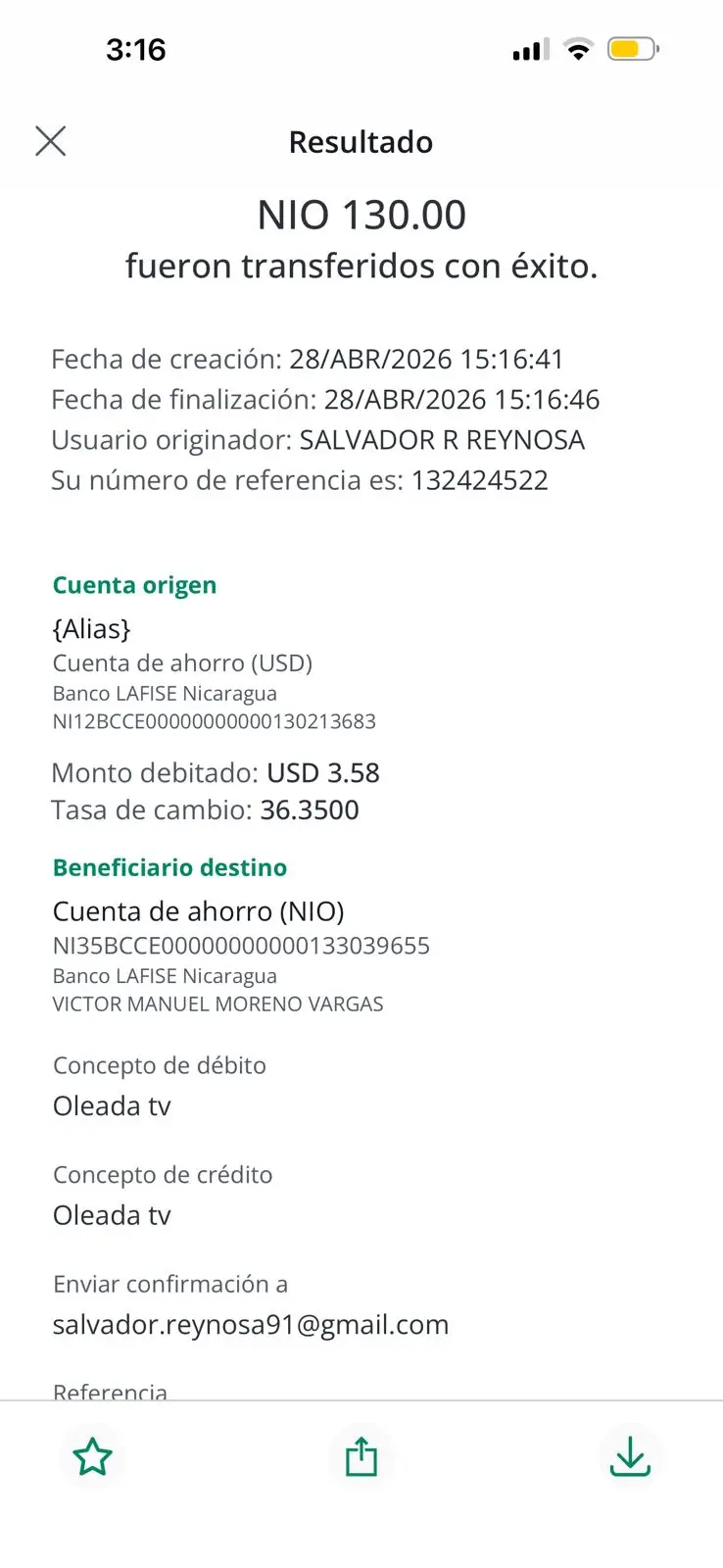Share the transfer receipt
This screenshot has height=1568, width=723.
(x=361, y=1456)
